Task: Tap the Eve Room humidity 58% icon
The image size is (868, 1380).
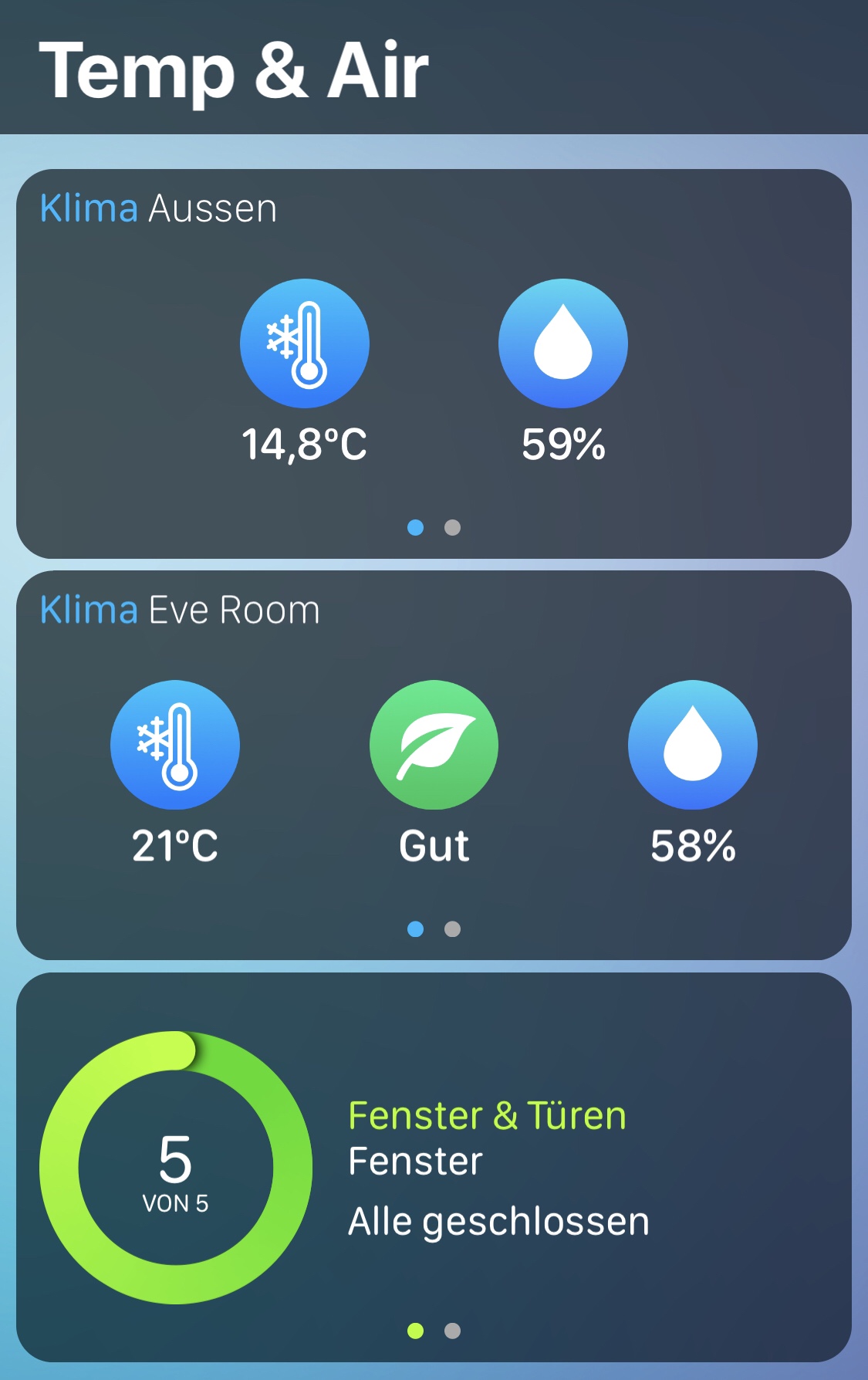Action: tap(693, 745)
